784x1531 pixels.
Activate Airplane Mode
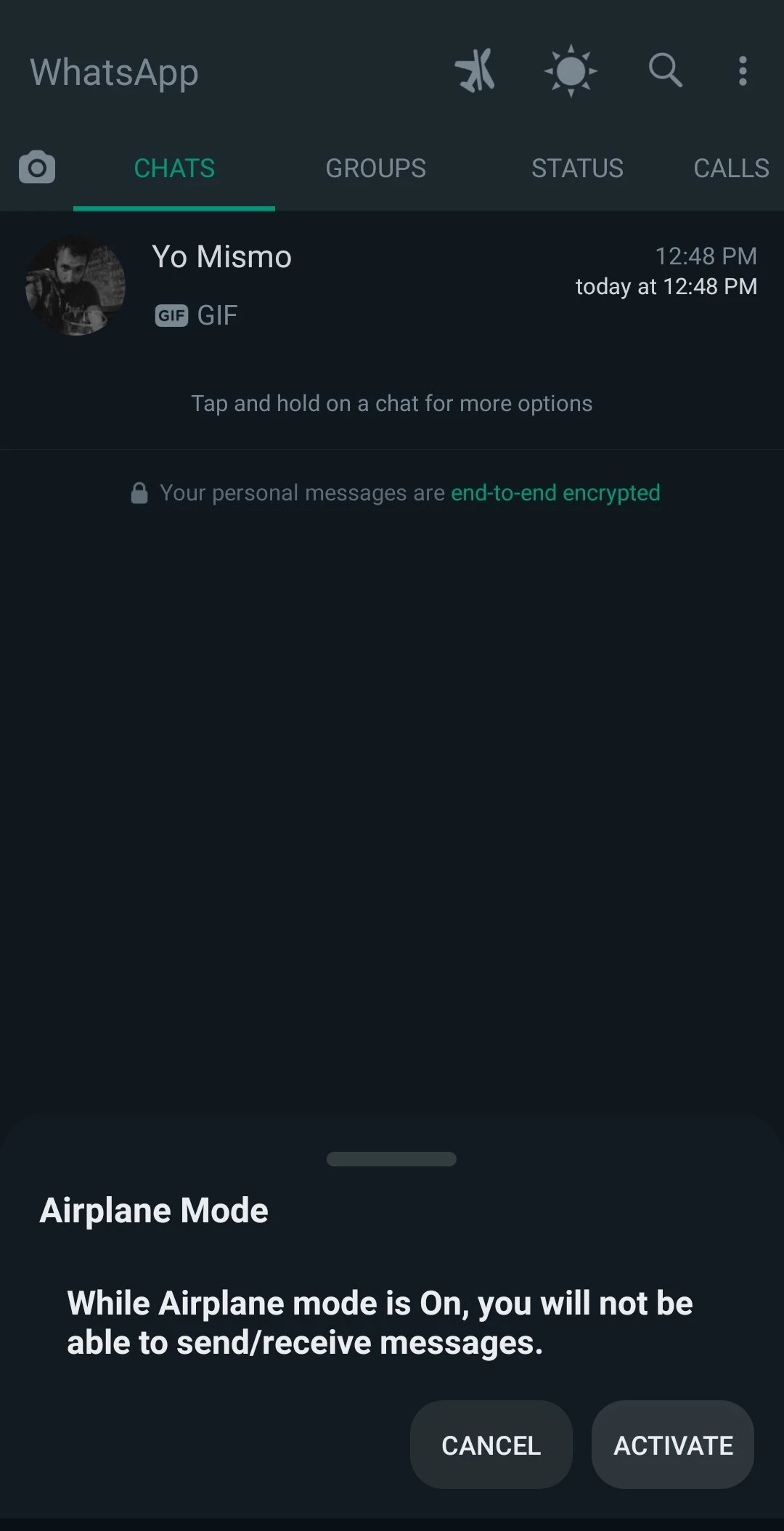tap(673, 1445)
